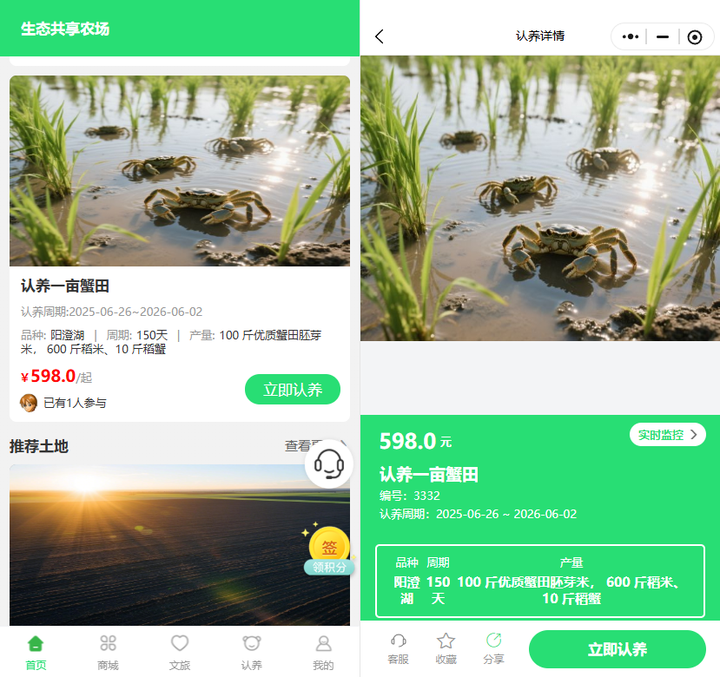
Task: Open the 我的 profile tab
Action: (x=323, y=652)
